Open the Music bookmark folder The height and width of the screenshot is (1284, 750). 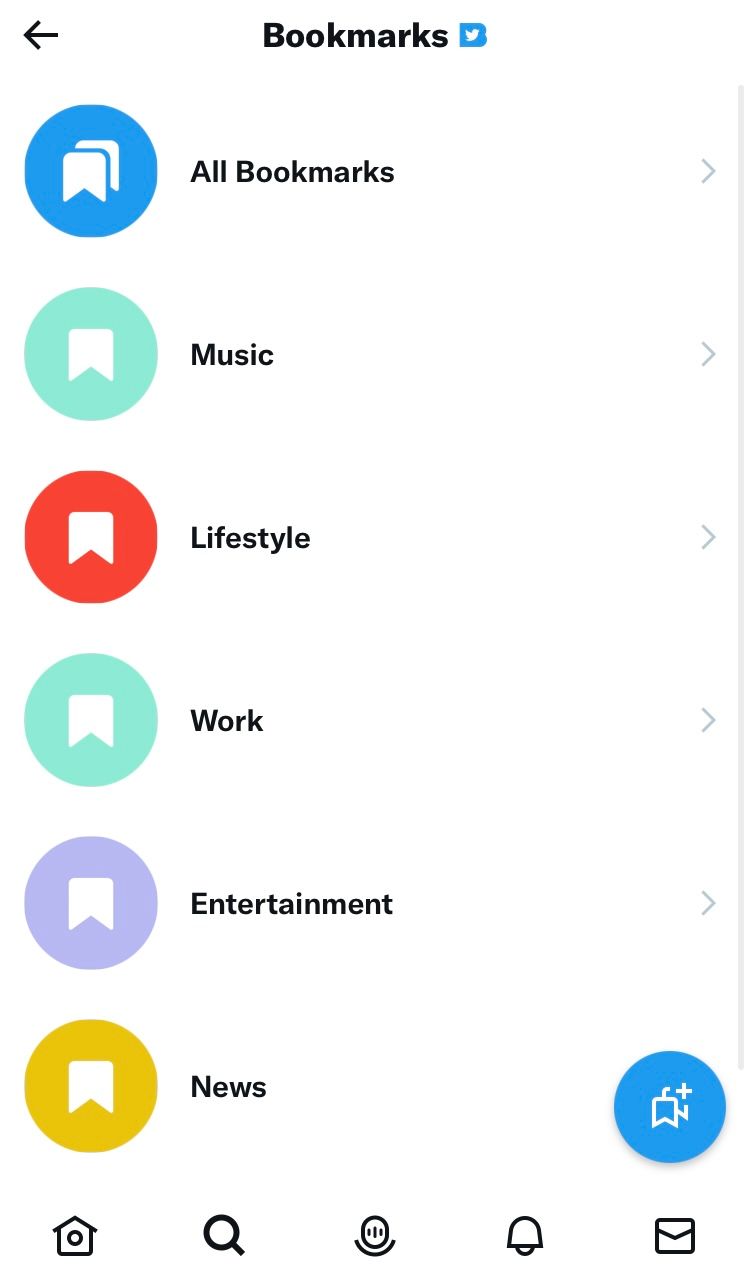[375, 354]
